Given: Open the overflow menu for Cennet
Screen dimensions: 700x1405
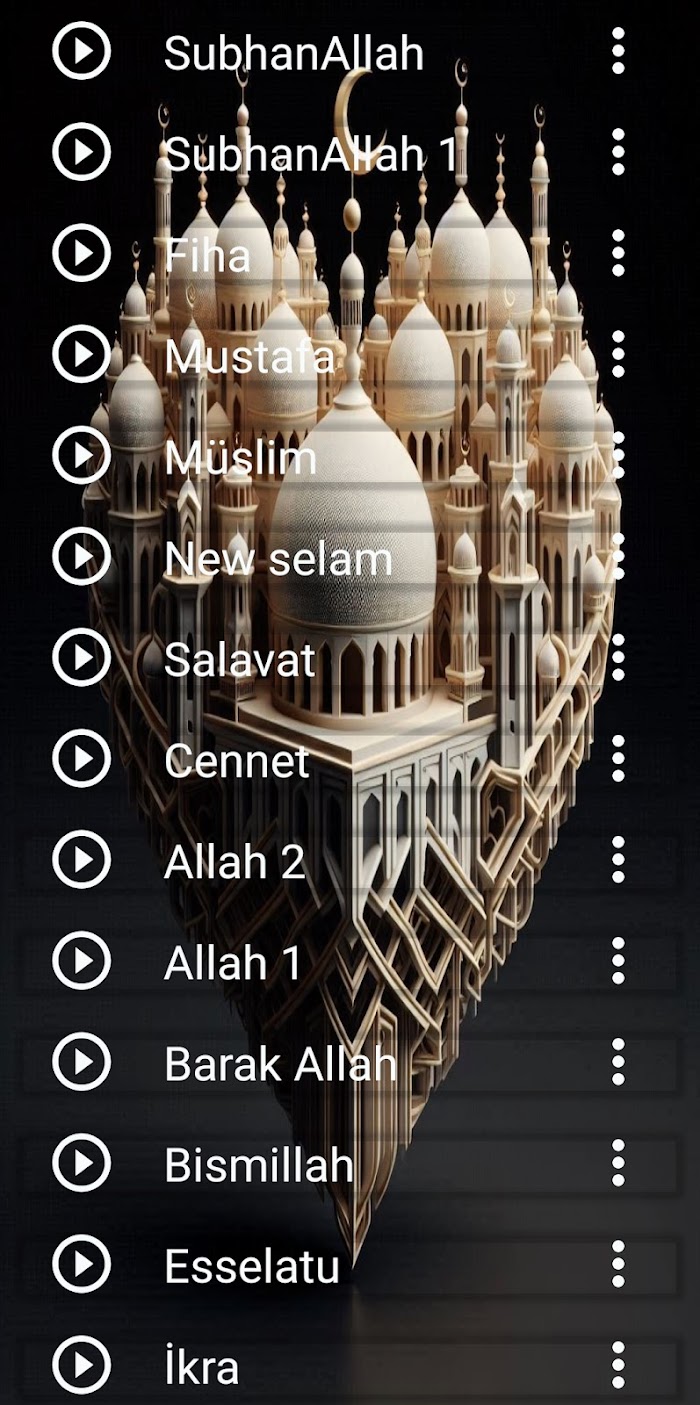Looking at the screenshot, I should pyautogui.click(x=618, y=759).
